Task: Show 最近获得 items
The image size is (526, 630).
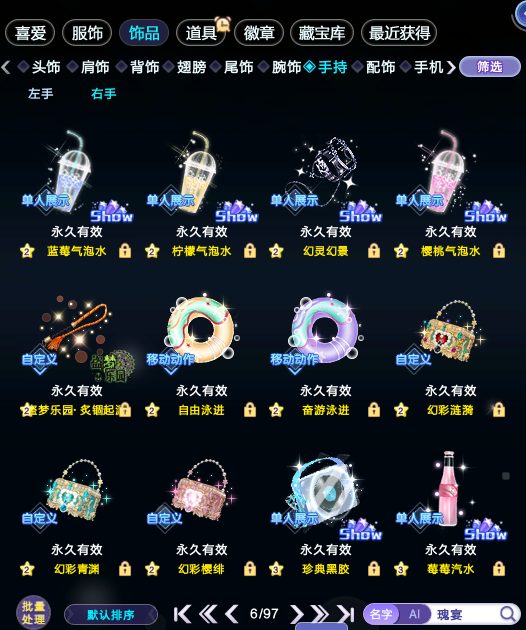Action: 399,33
